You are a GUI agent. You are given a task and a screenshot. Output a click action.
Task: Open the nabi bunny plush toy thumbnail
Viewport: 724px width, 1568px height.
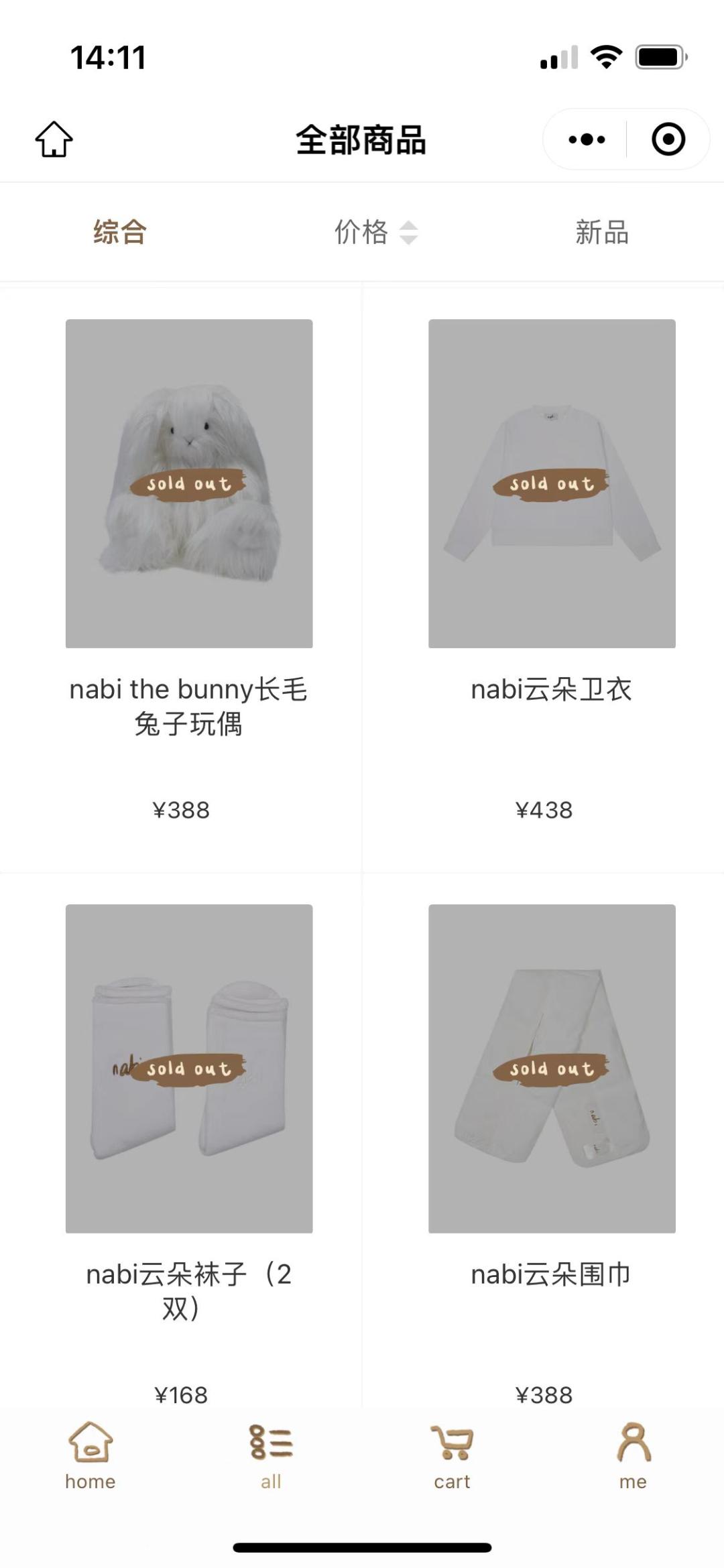(188, 484)
